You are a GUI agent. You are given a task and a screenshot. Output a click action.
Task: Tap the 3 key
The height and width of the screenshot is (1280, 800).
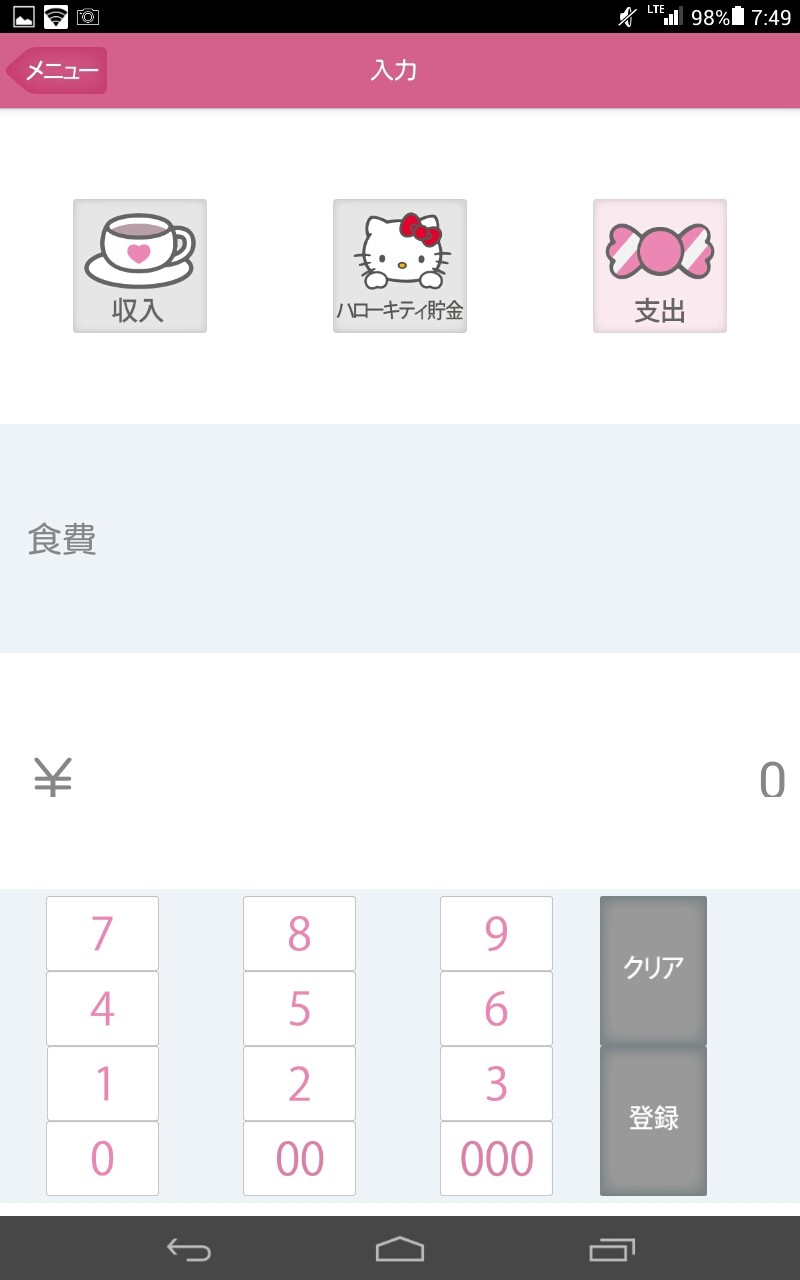pyautogui.click(x=496, y=1083)
